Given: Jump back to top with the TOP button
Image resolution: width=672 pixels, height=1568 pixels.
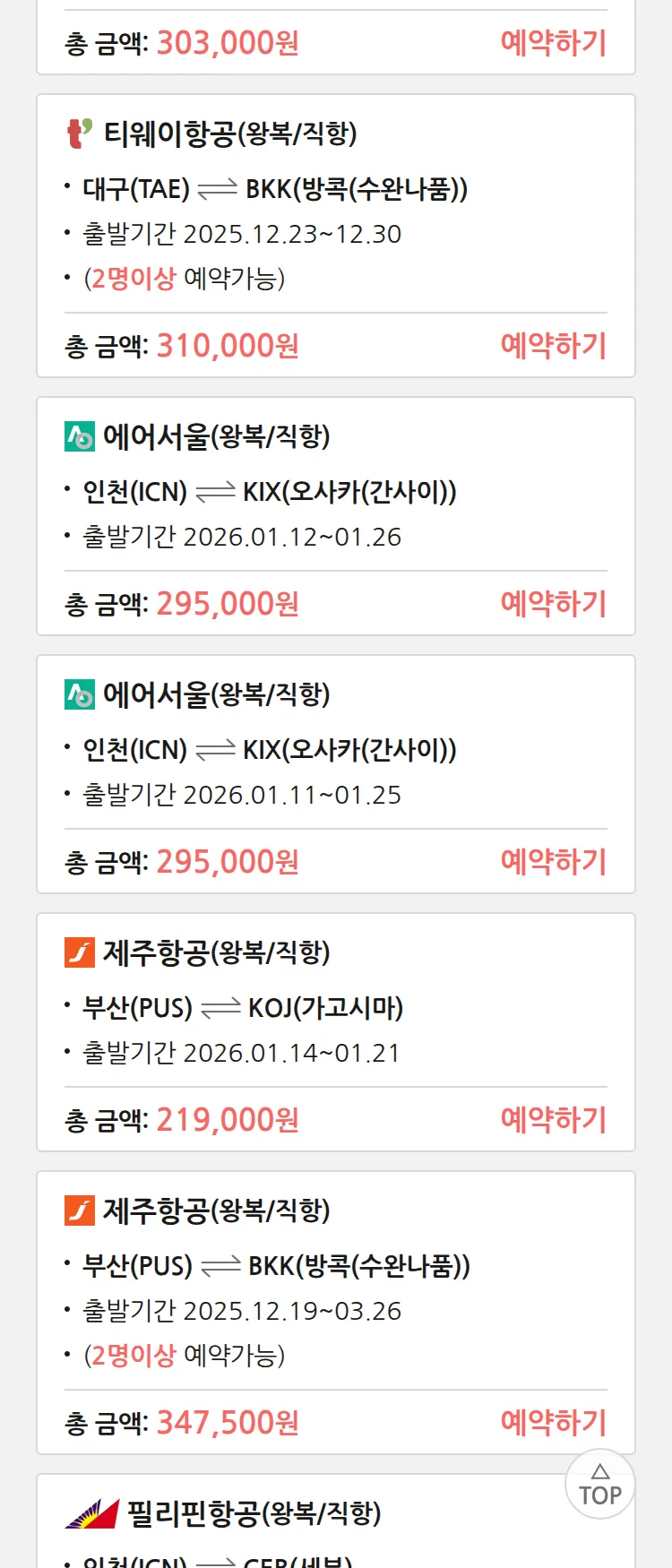Looking at the screenshot, I should pyautogui.click(x=600, y=1485).
